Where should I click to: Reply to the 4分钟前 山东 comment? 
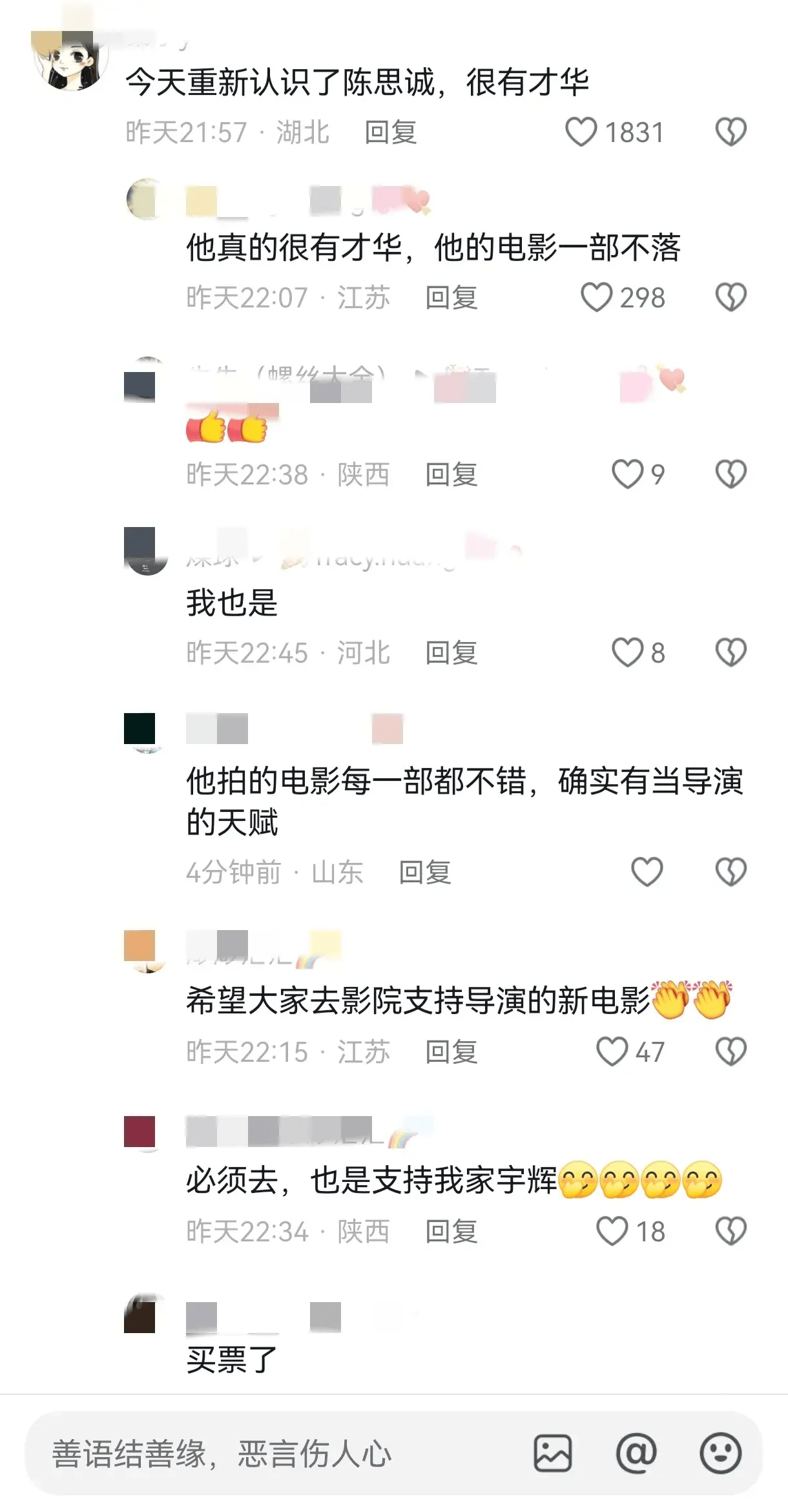(x=424, y=873)
